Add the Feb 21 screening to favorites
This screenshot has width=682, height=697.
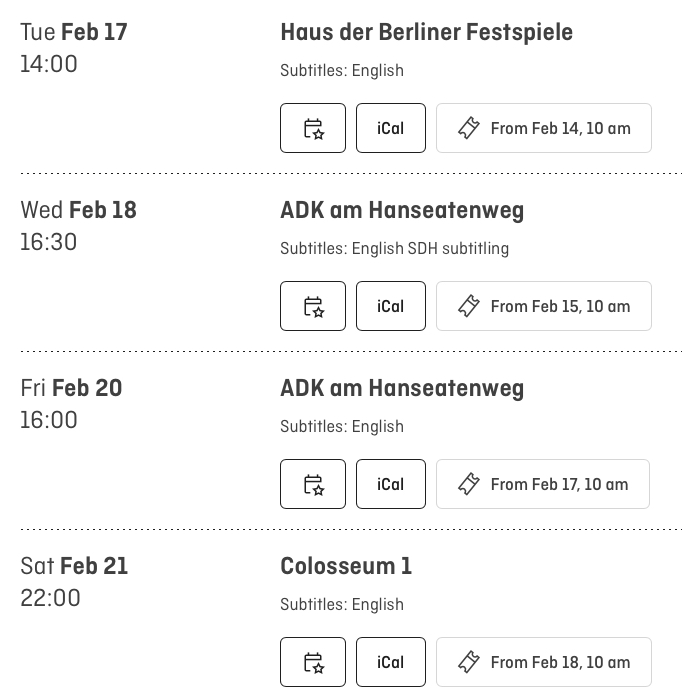313,662
